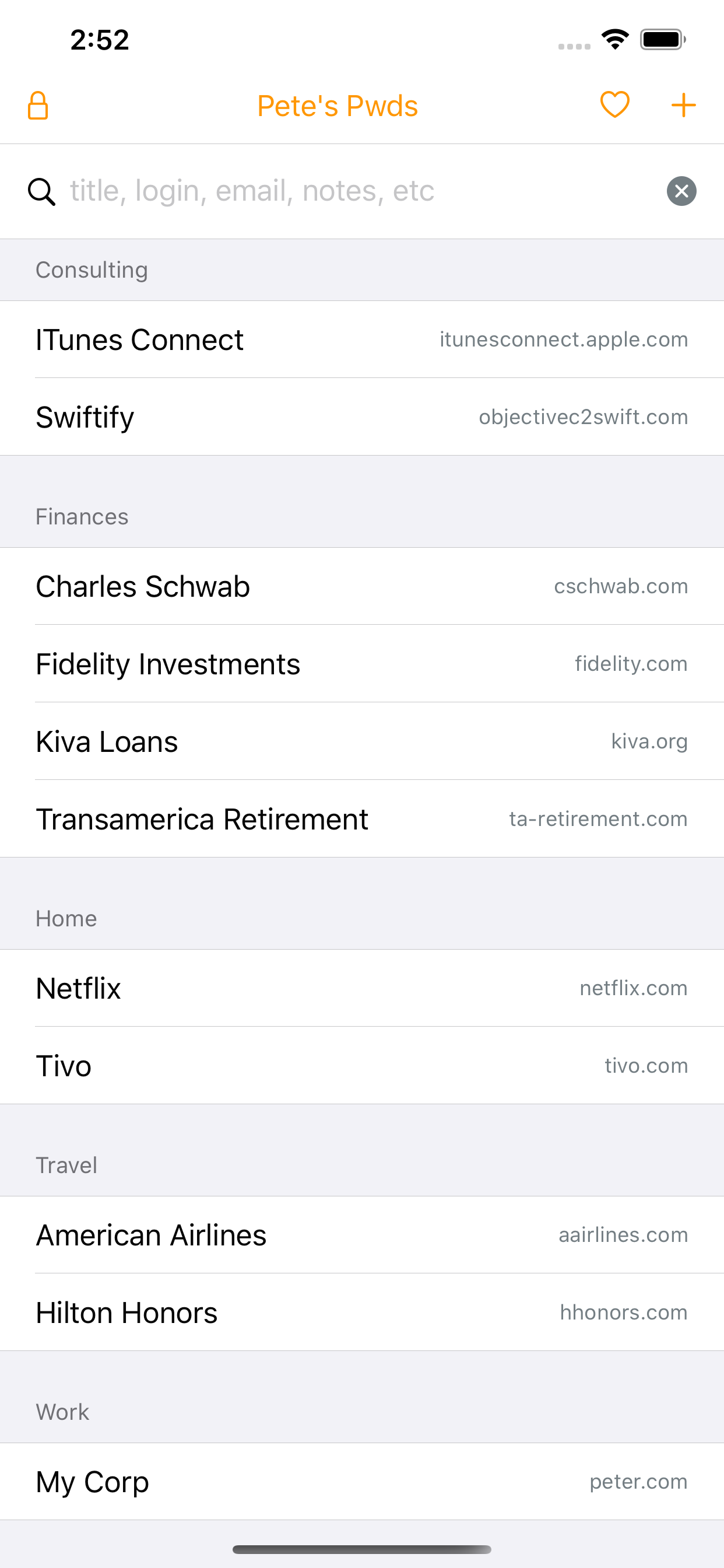
Task: View the Netflix entry
Action: pyautogui.click(x=362, y=988)
